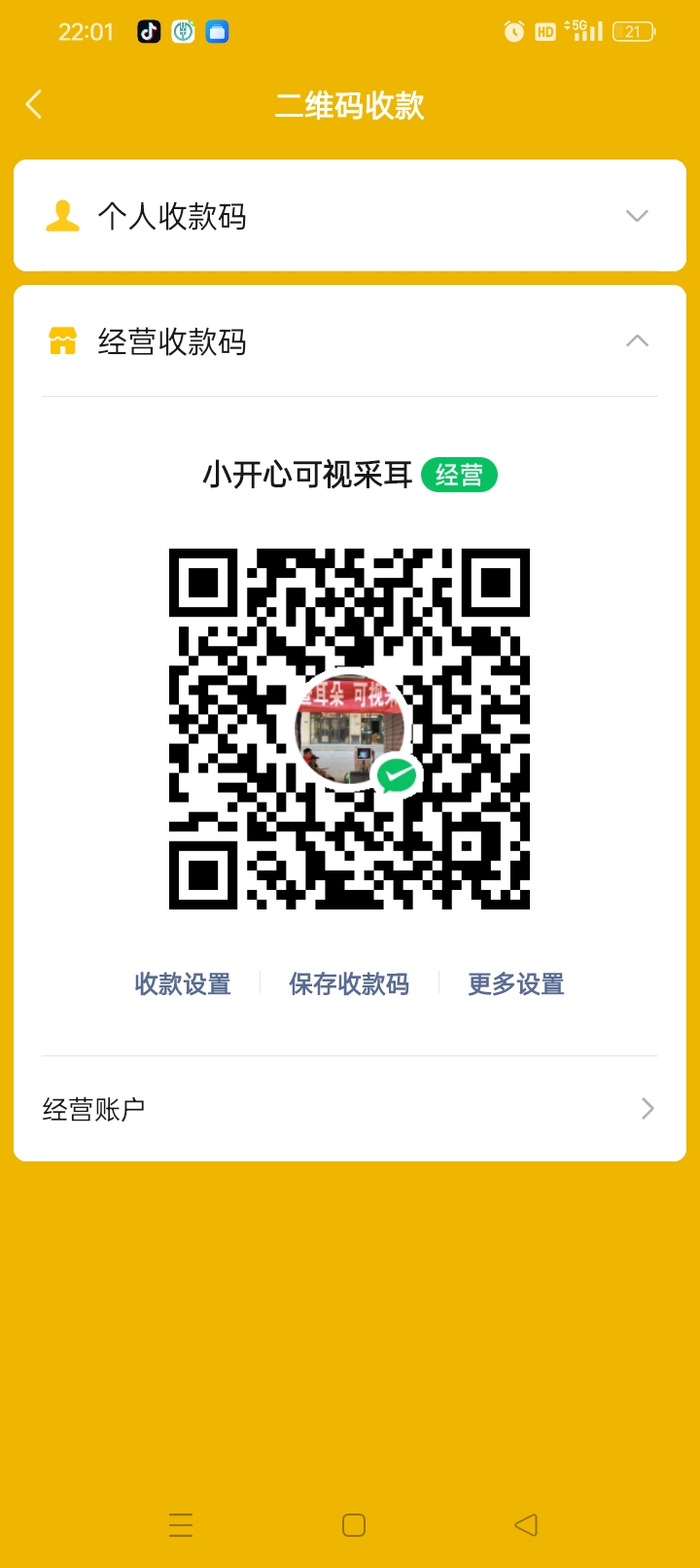Screen dimensions: 700x1568
Task: Open recent apps from navigation bar
Action: [181, 1524]
